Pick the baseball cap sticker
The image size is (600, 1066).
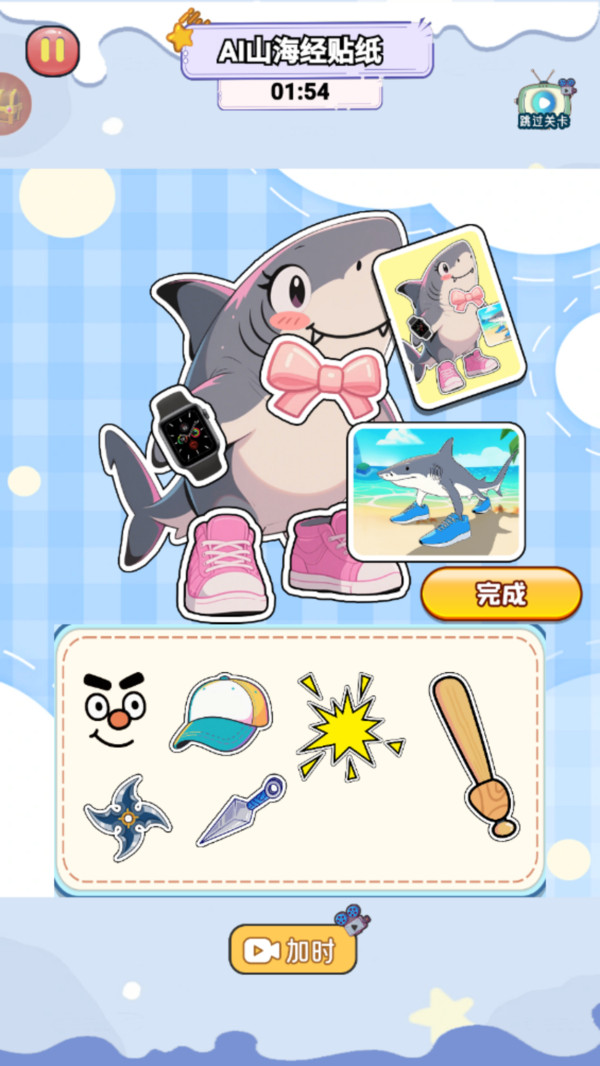(x=221, y=713)
